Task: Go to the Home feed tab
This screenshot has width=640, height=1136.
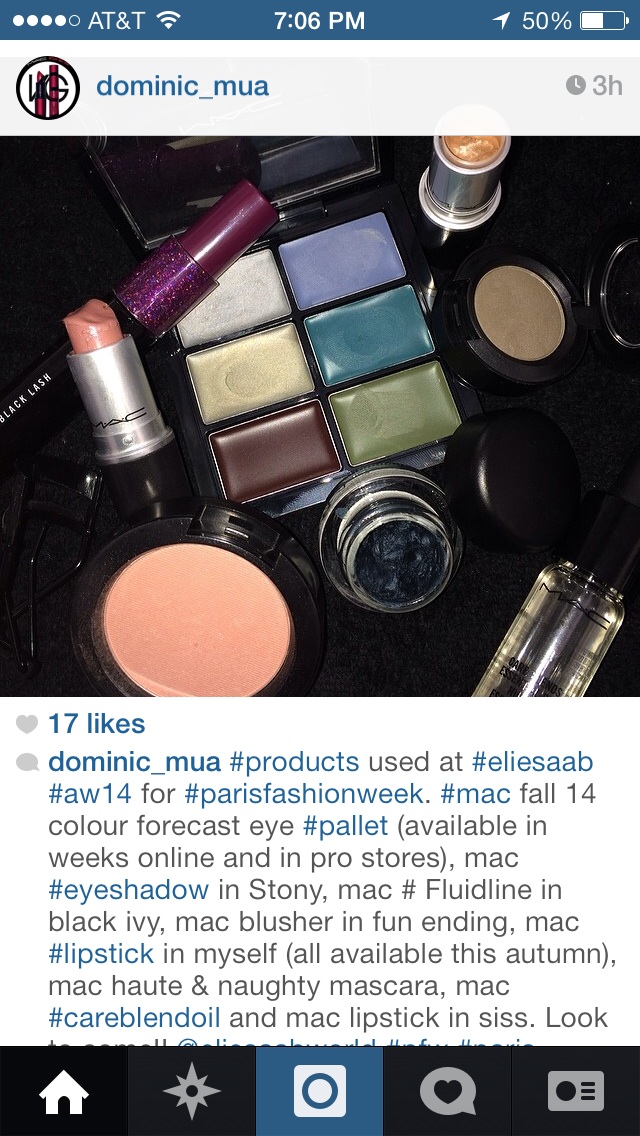Action: (x=64, y=1091)
